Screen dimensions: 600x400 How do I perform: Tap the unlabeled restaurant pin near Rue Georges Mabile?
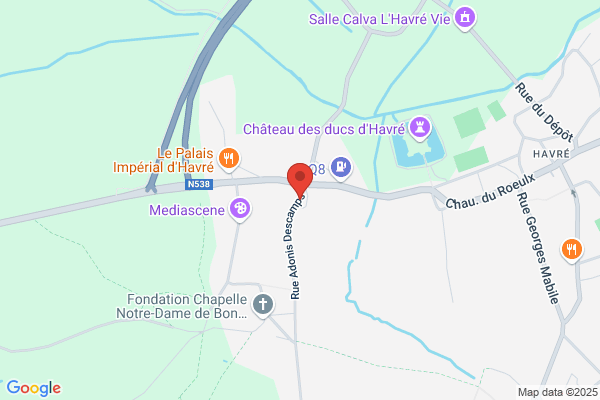[572, 250]
